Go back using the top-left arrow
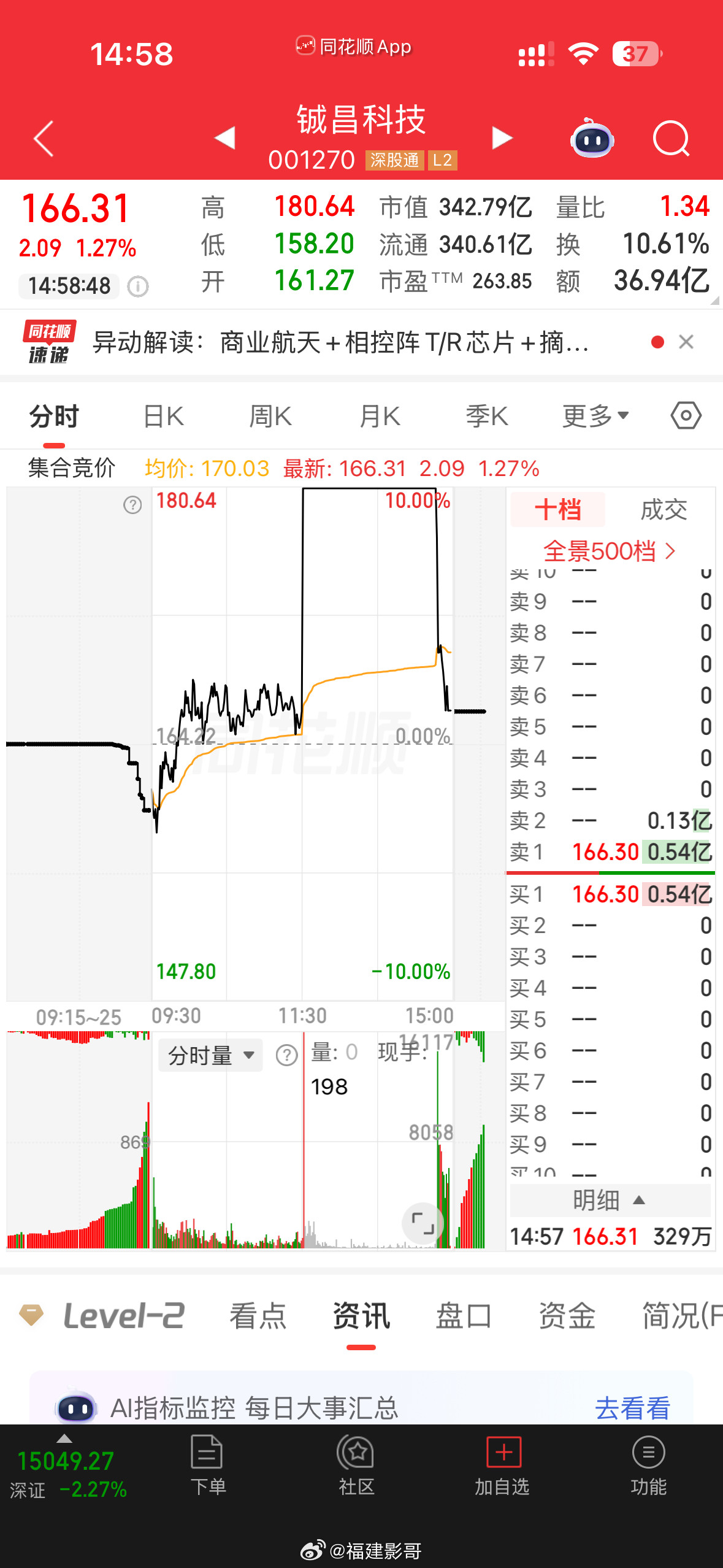This screenshot has width=723, height=1568. click(x=44, y=139)
